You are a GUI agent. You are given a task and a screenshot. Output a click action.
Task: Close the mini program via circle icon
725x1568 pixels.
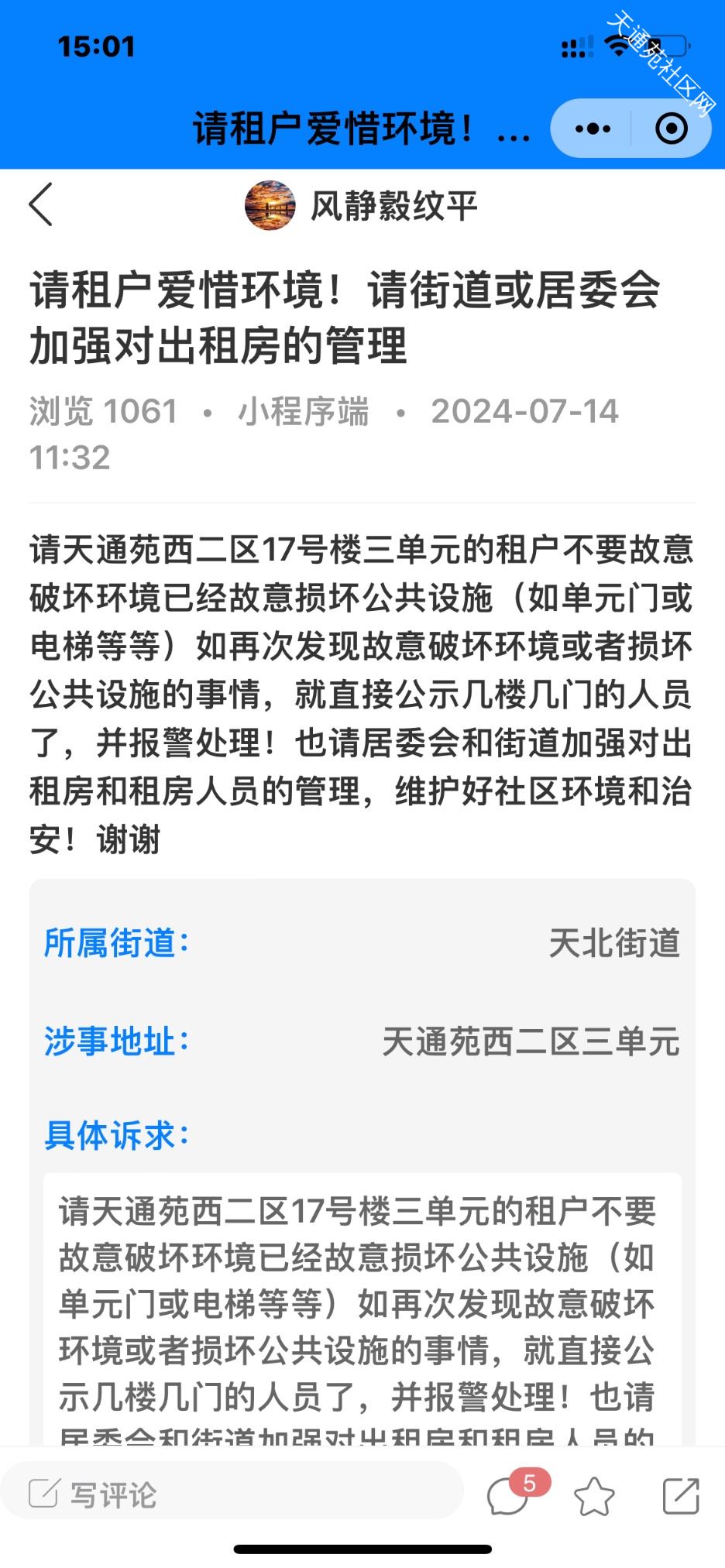[671, 129]
